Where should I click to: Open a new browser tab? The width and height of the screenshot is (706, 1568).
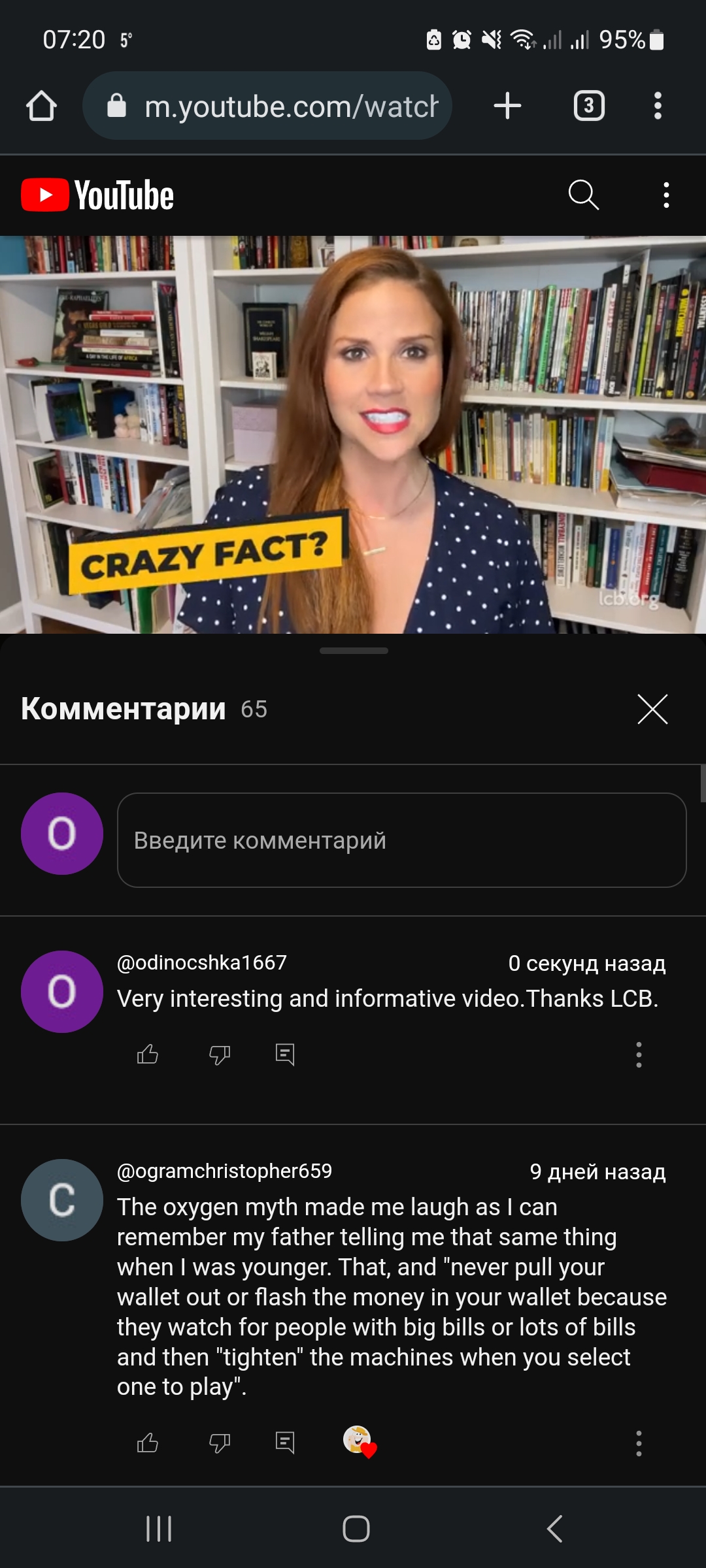click(507, 106)
